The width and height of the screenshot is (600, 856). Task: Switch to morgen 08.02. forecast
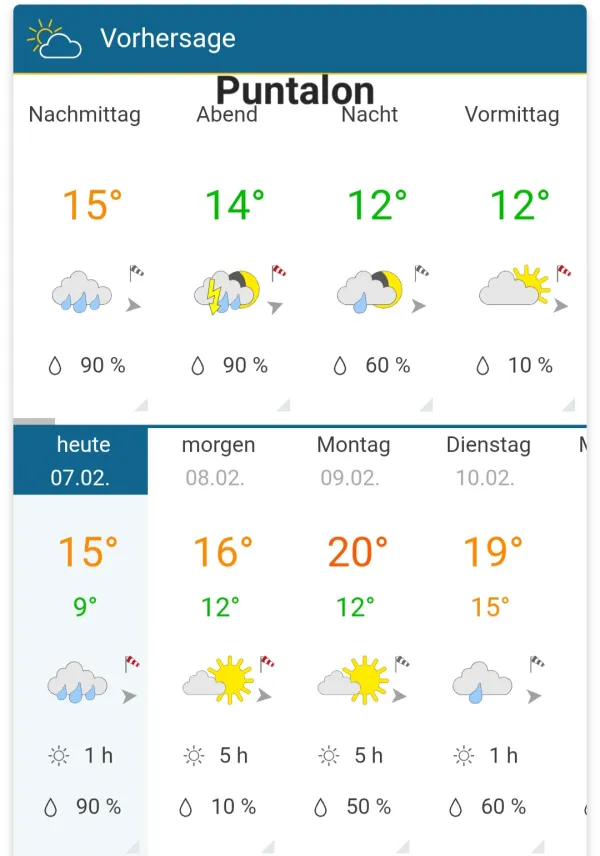coord(217,460)
